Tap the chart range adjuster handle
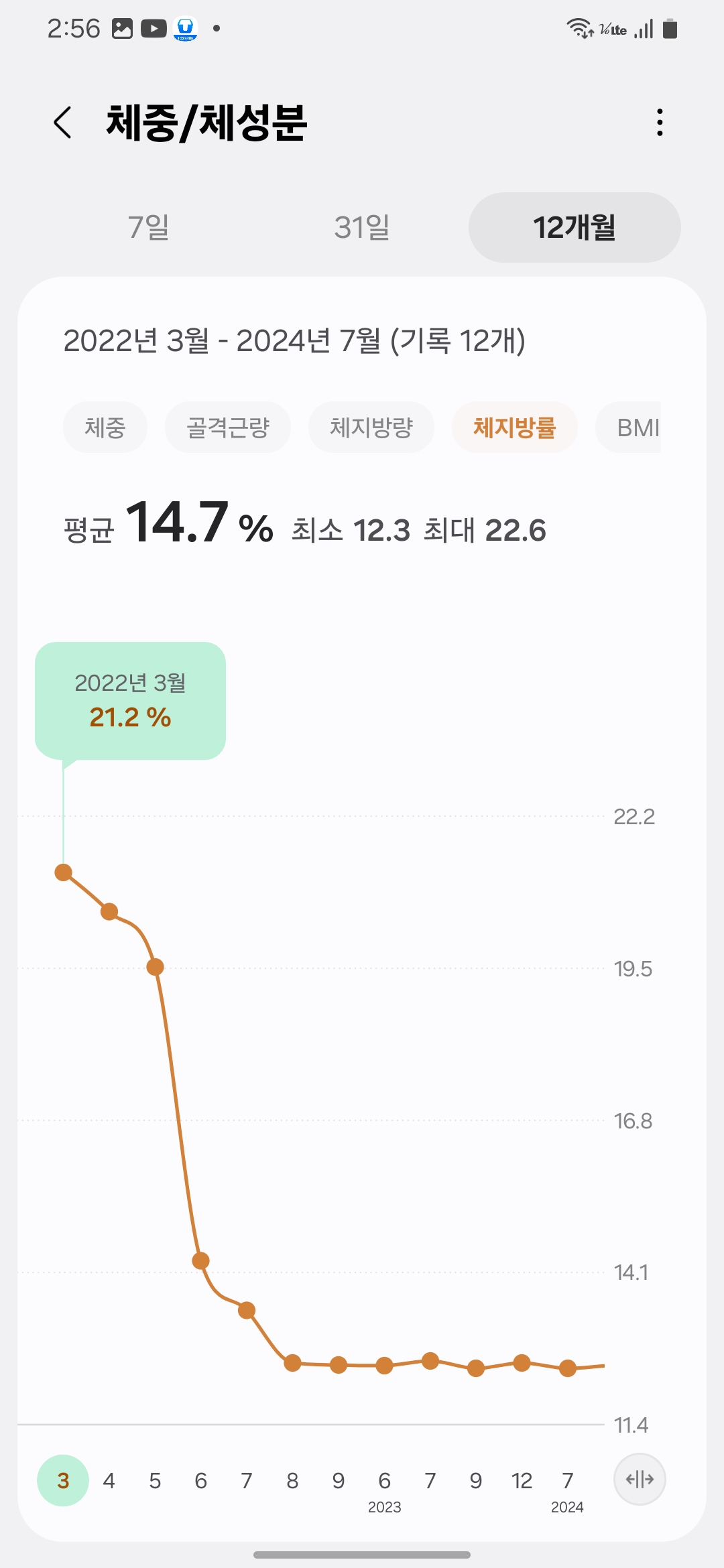The image size is (724, 1568). click(639, 1480)
